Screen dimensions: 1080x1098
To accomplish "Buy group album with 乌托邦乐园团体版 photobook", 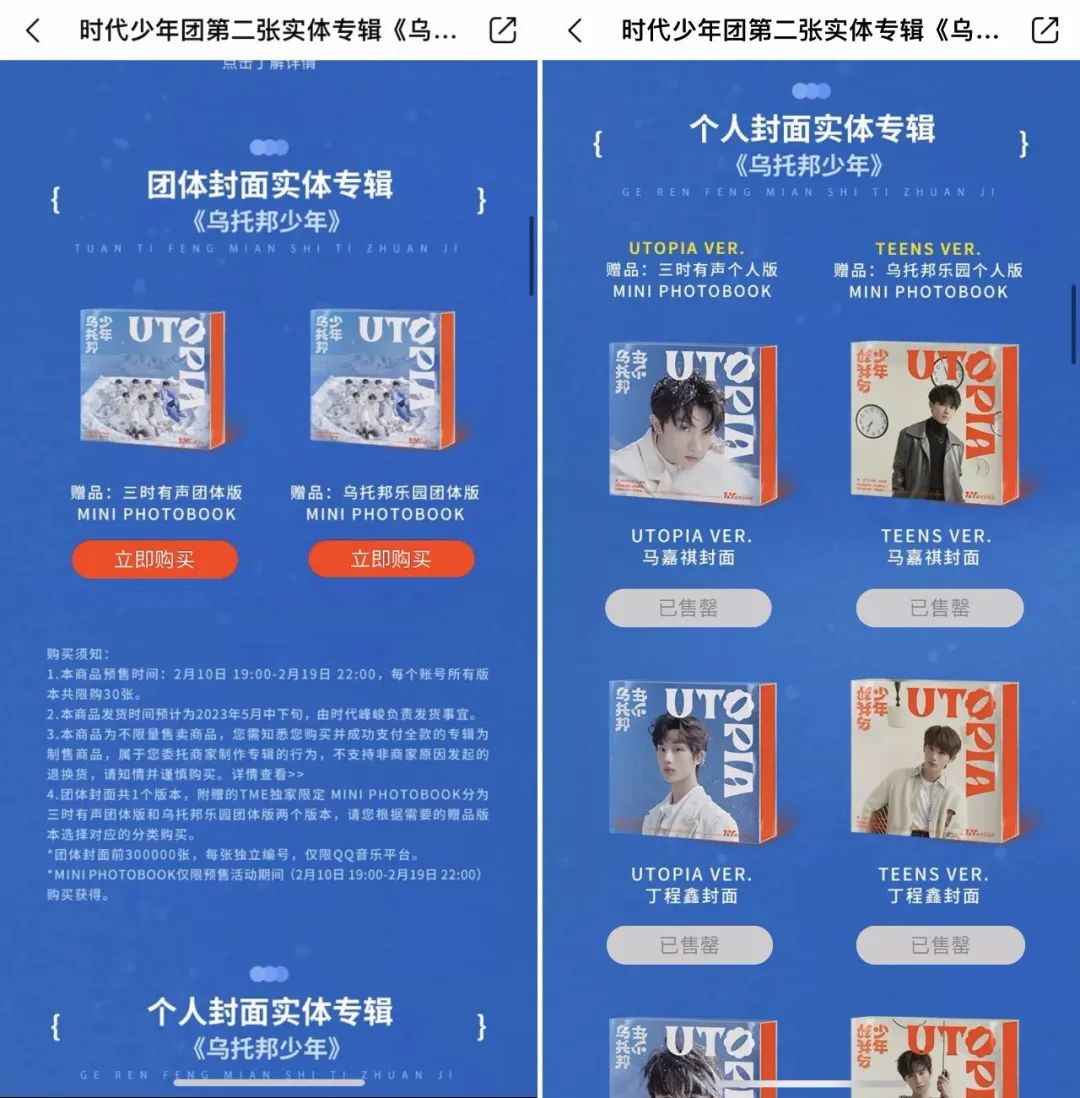I will [x=391, y=559].
